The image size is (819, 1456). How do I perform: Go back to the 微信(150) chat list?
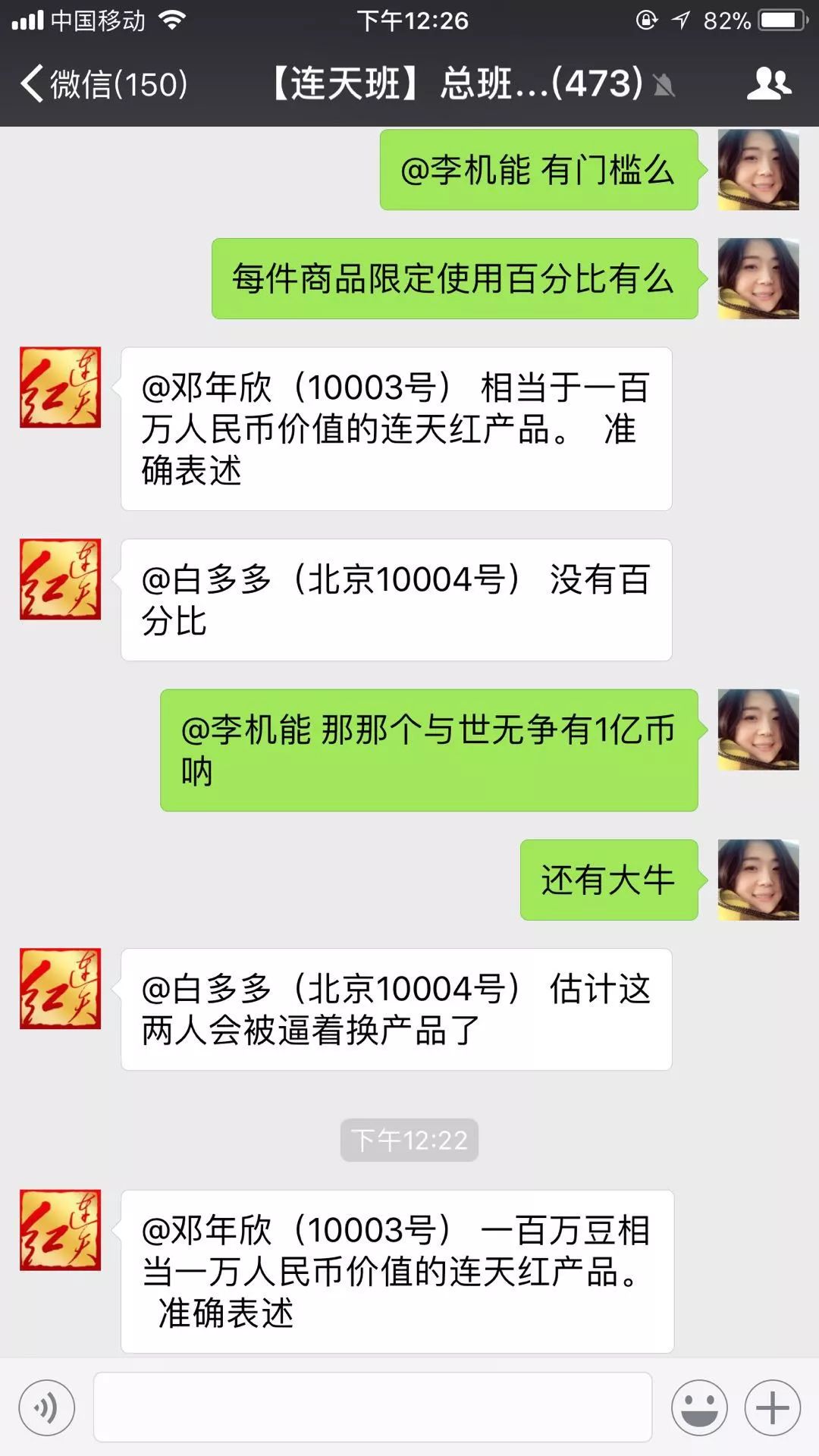point(104,83)
